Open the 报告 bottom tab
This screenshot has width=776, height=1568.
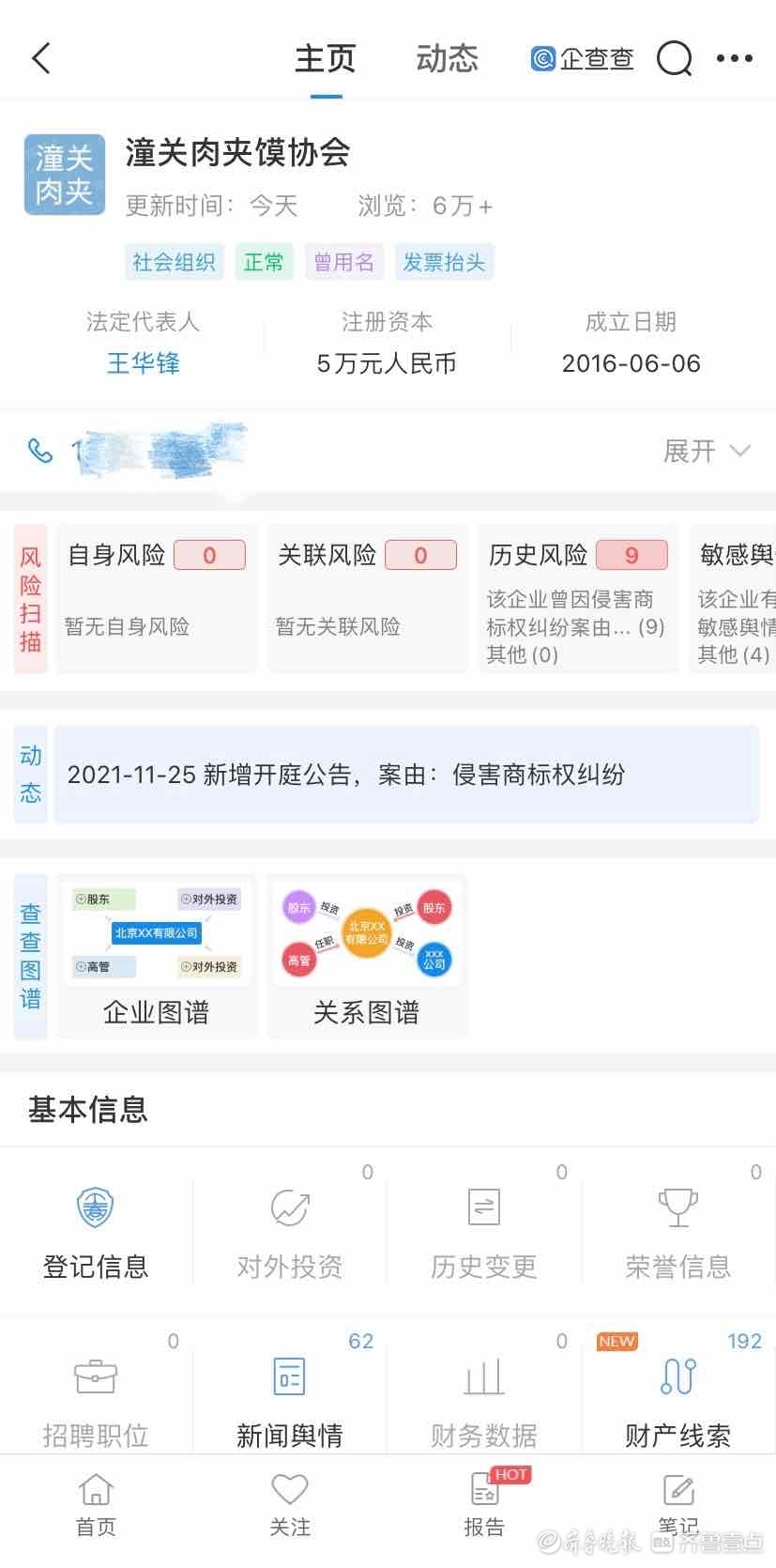click(484, 1504)
